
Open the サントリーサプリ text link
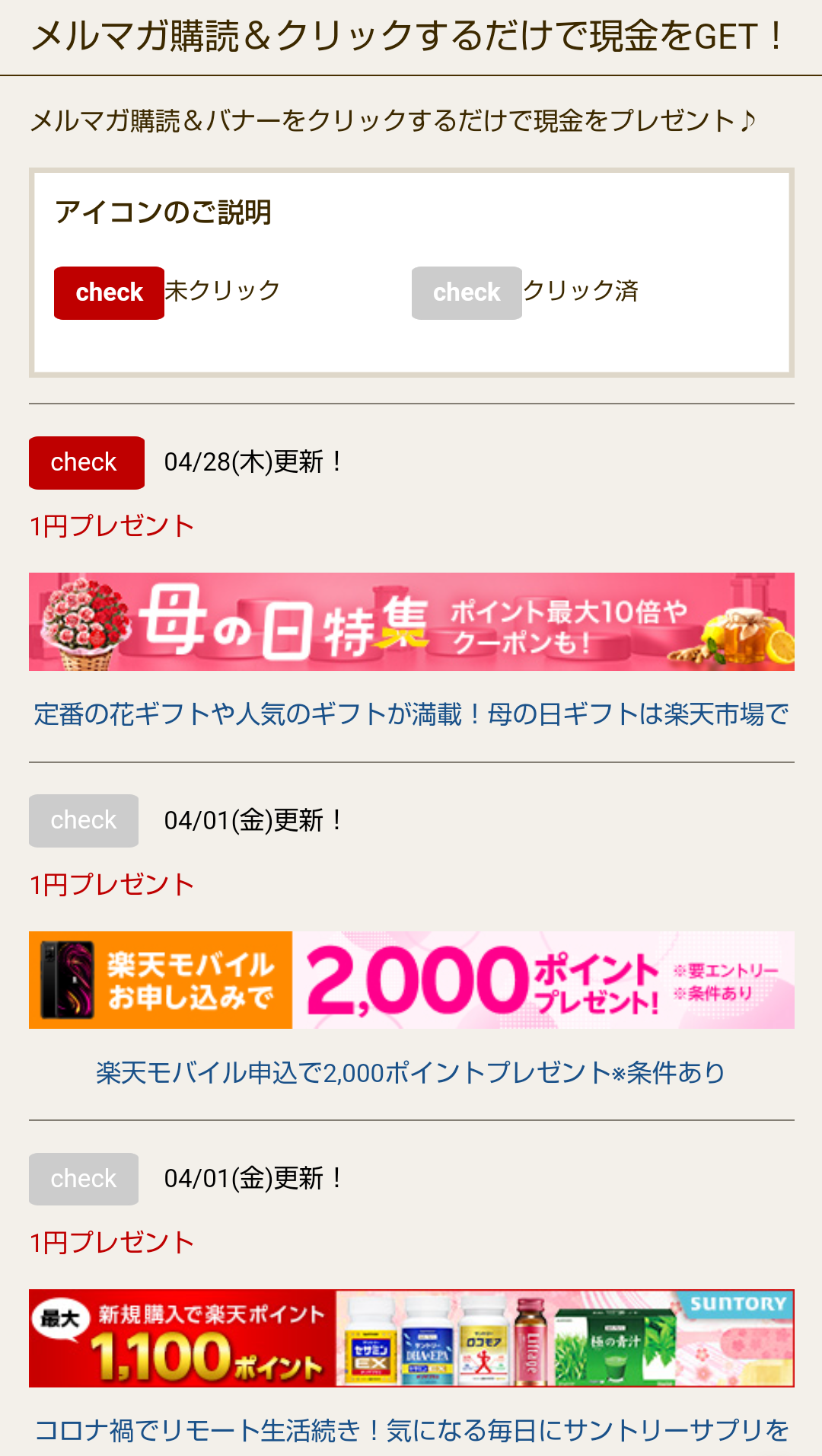coord(411,1430)
